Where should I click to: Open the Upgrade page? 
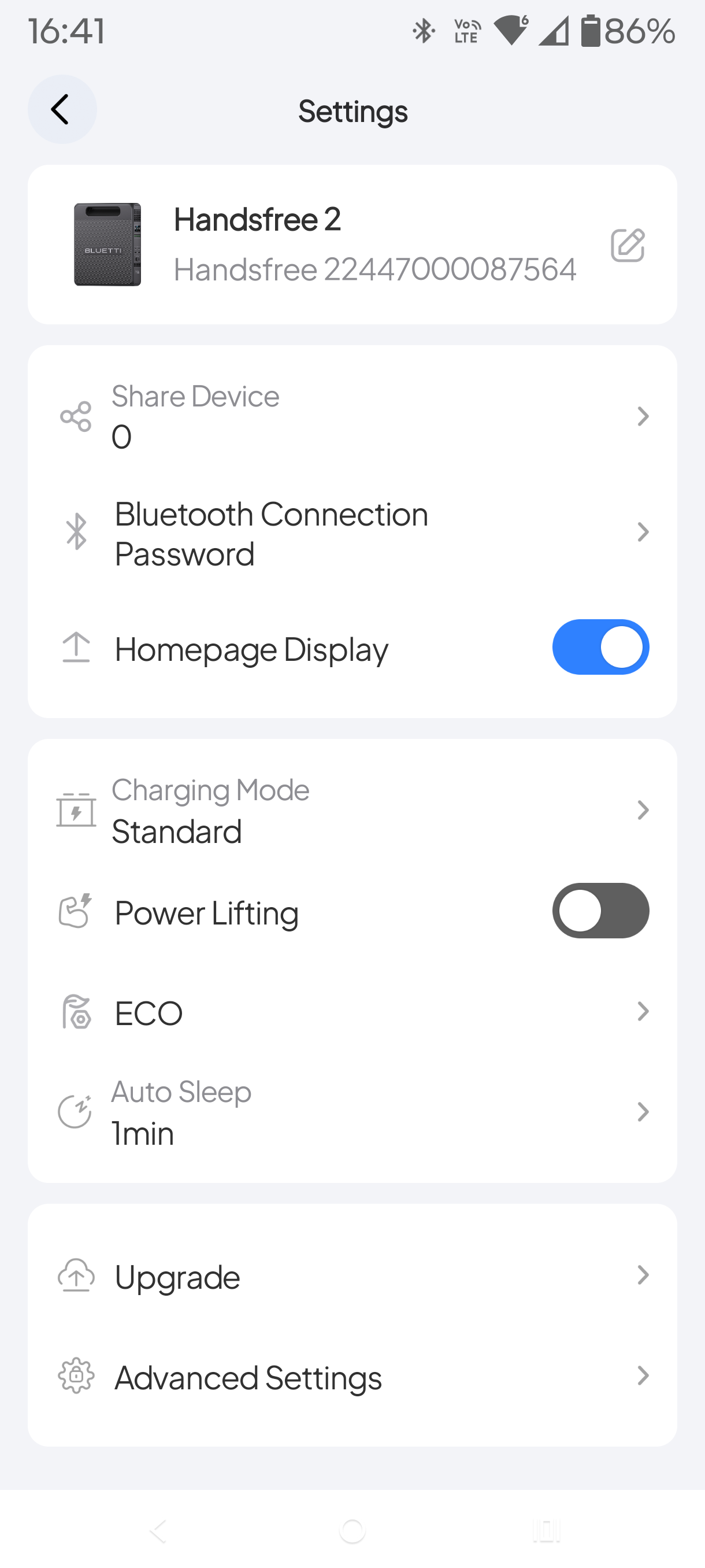click(x=643, y=1275)
